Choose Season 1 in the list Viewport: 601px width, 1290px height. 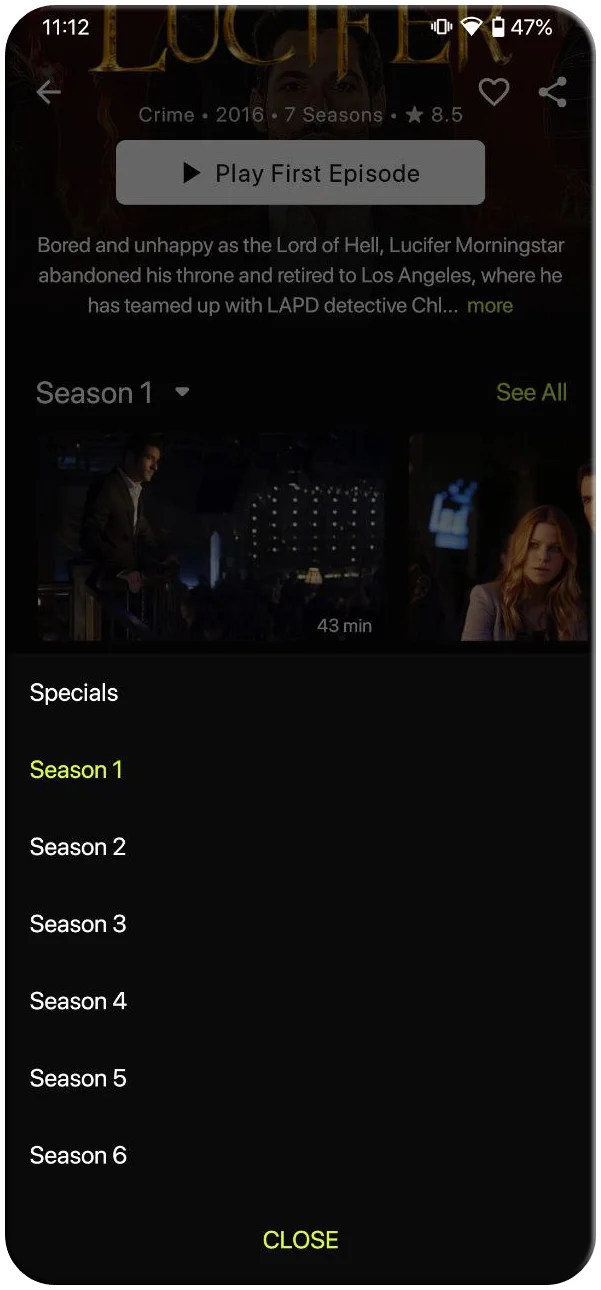[x=76, y=770]
